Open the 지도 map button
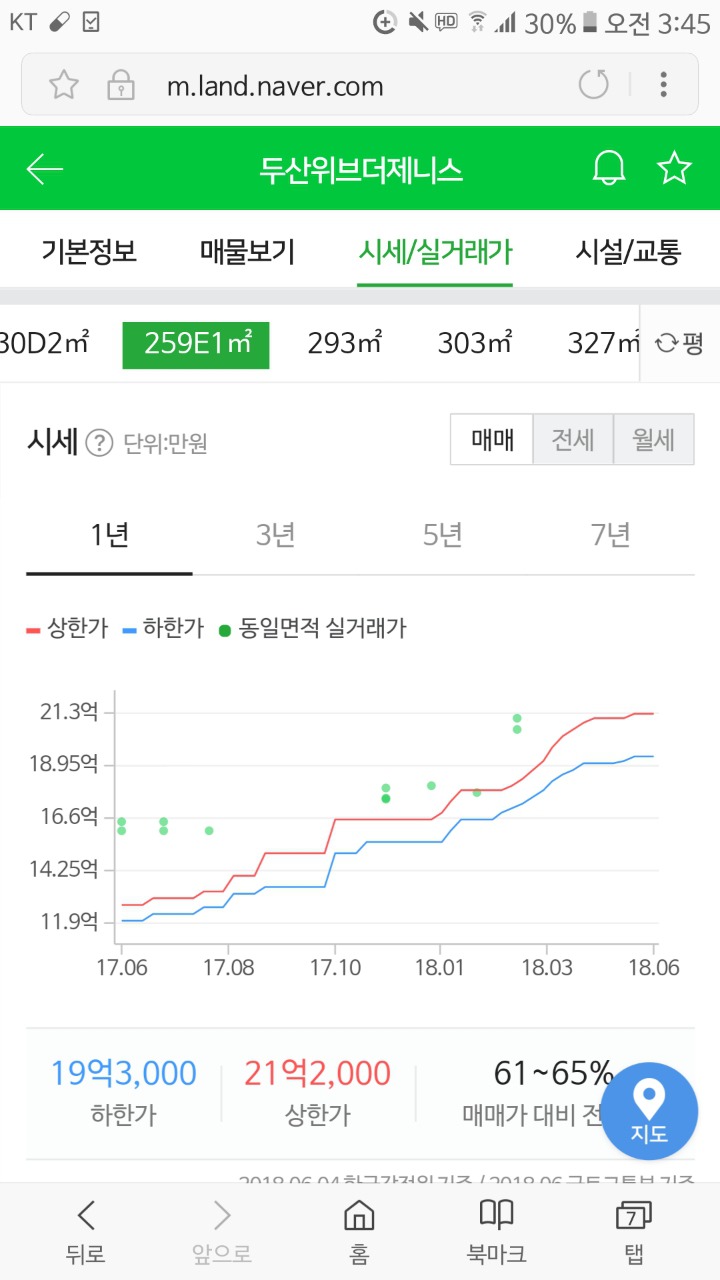The height and width of the screenshot is (1280, 720). pos(649,1111)
